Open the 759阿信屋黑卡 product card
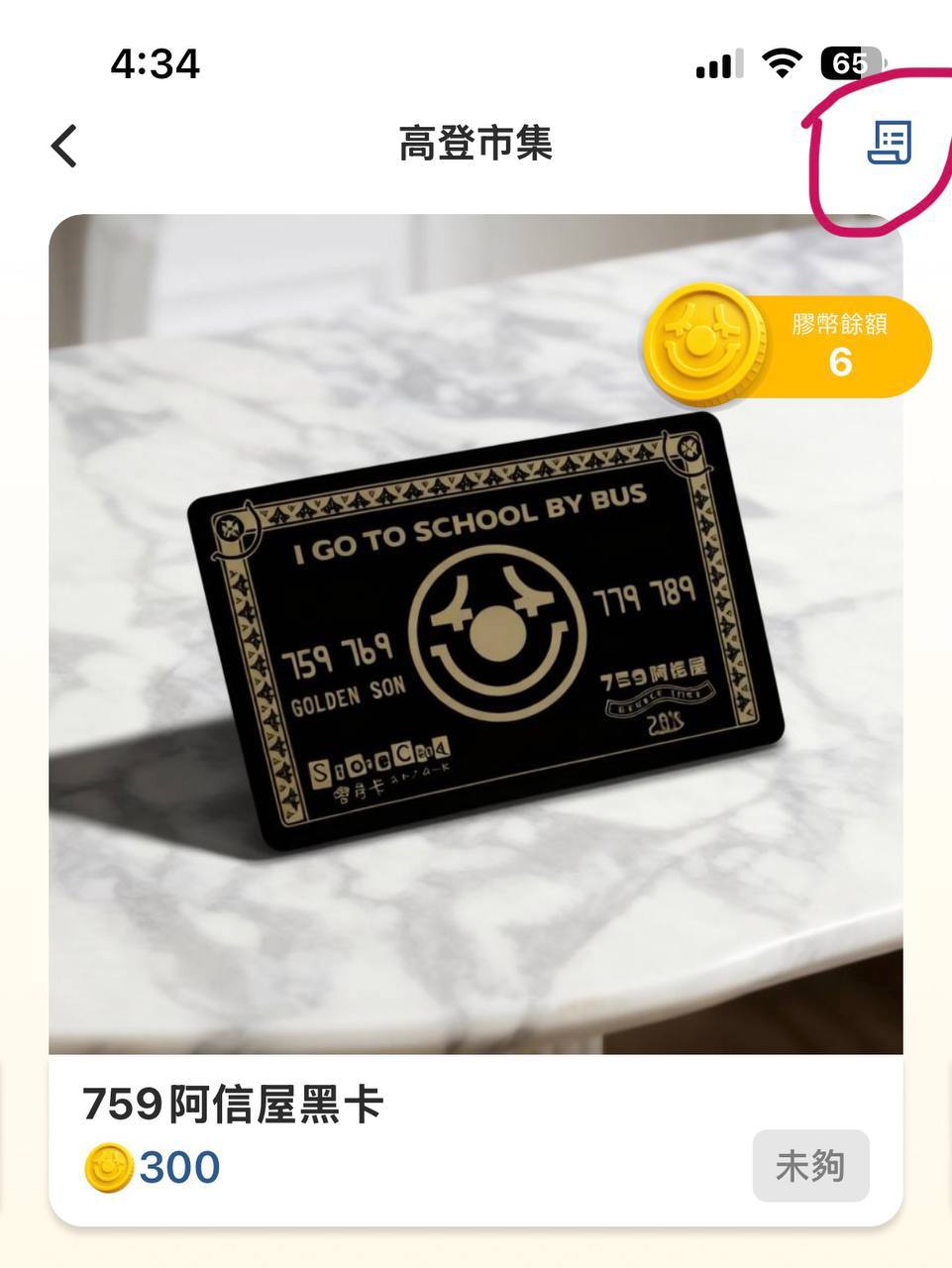This screenshot has height=1268, width=952. coord(476,720)
